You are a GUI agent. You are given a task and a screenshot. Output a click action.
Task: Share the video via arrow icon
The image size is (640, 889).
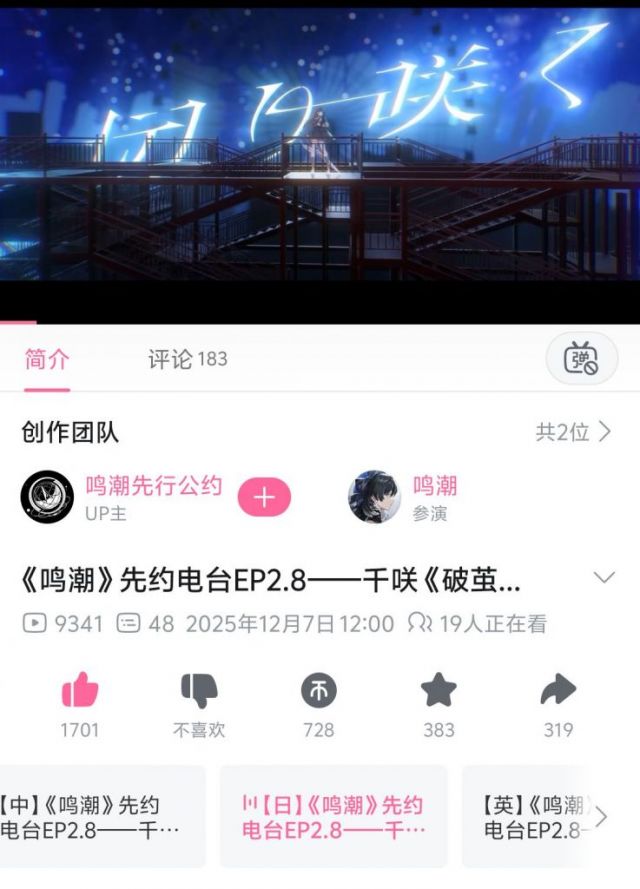[x=558, y=689]
